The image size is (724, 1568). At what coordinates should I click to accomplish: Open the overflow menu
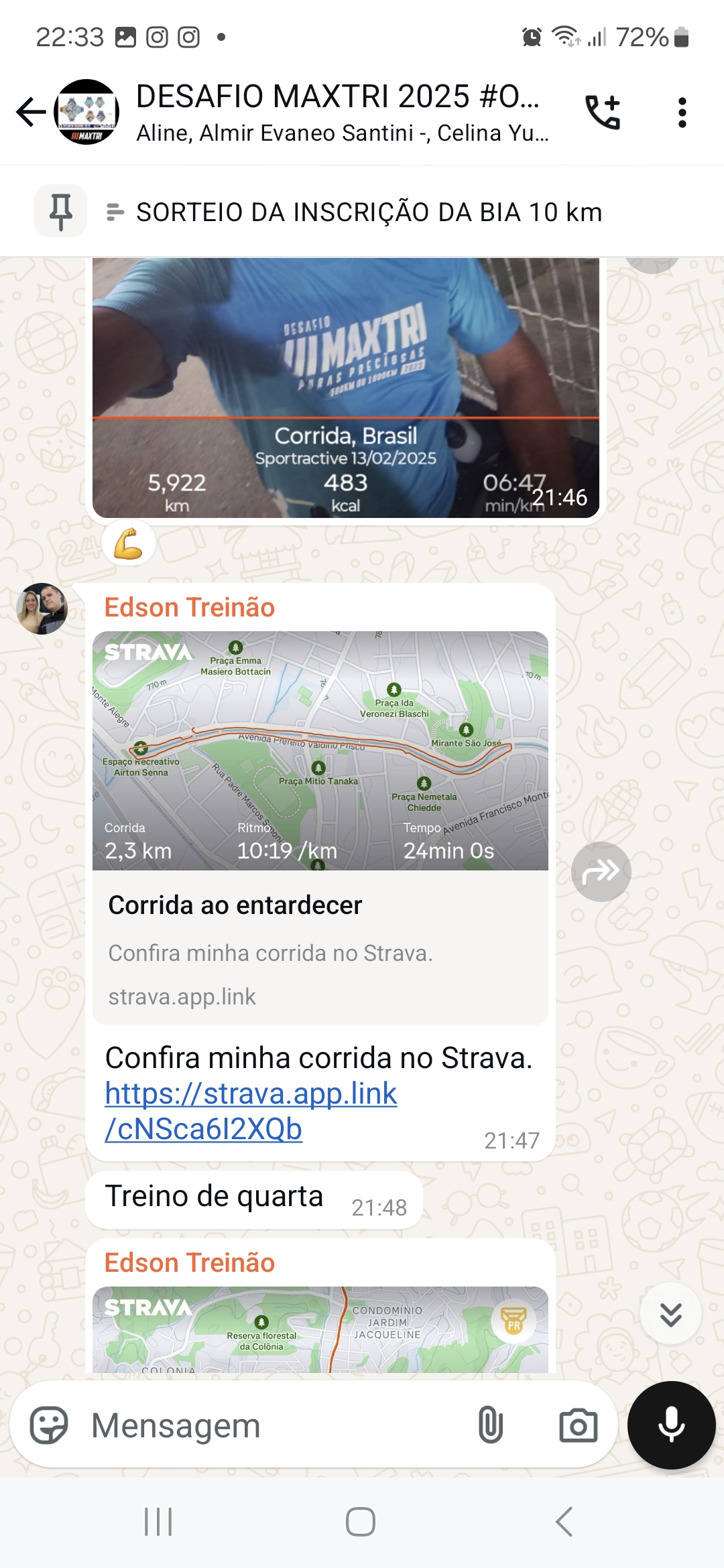tap(682, 113)
